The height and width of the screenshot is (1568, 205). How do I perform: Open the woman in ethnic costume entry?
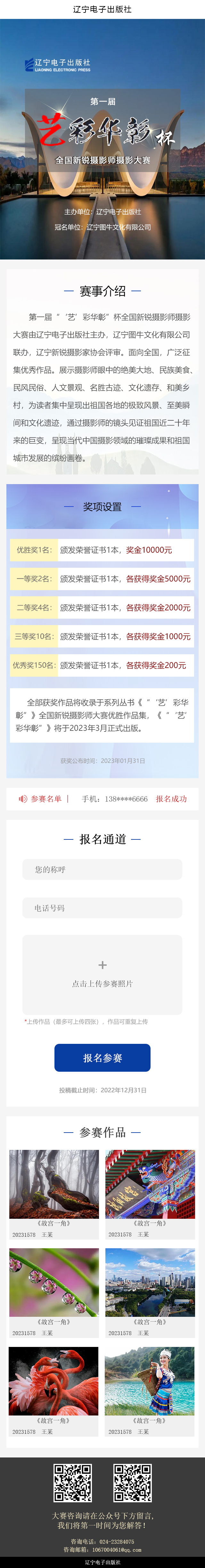tap(150, 1381)
